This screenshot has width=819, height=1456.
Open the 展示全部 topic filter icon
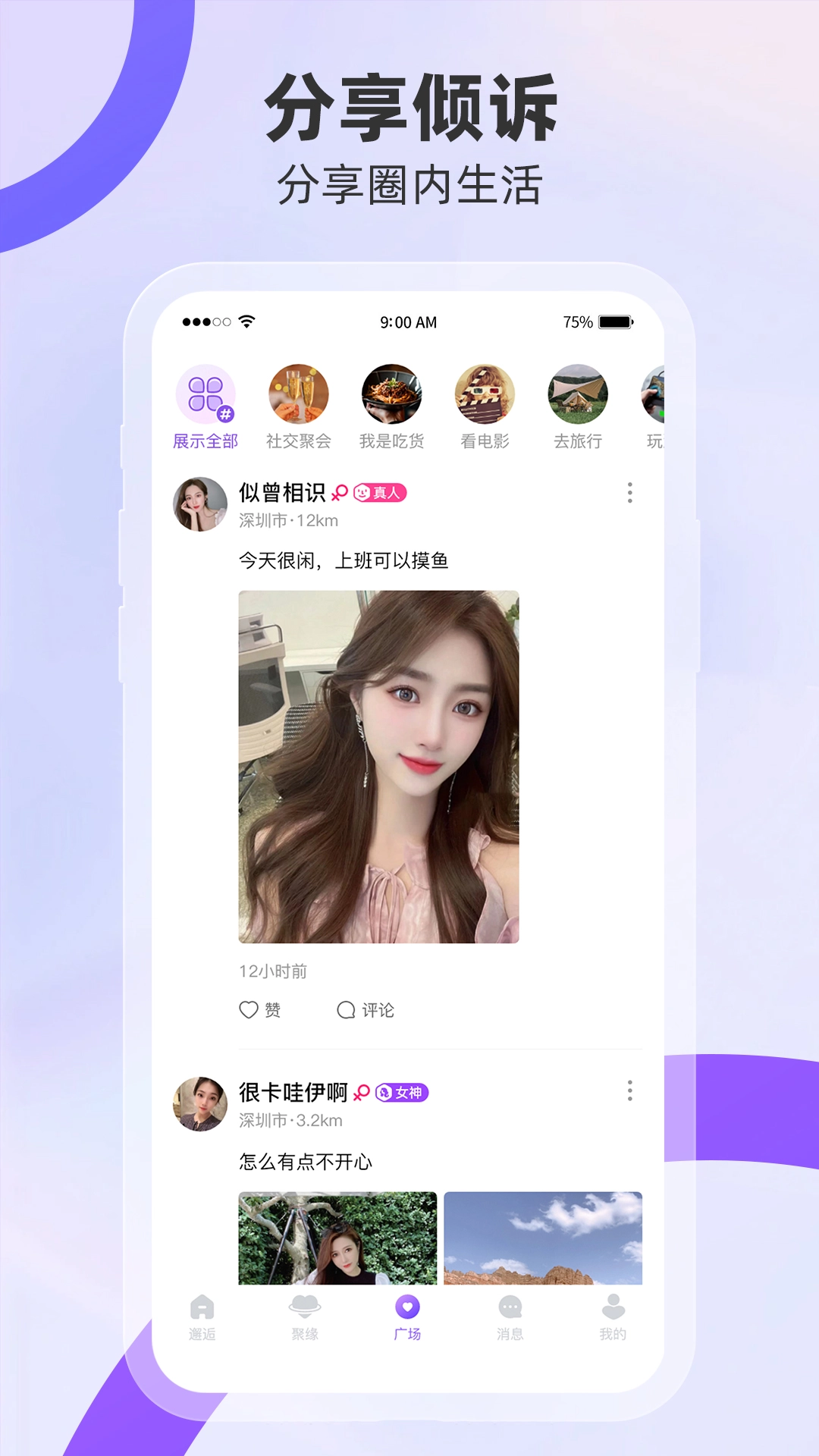pyautogui.click(x=203, y=396)
